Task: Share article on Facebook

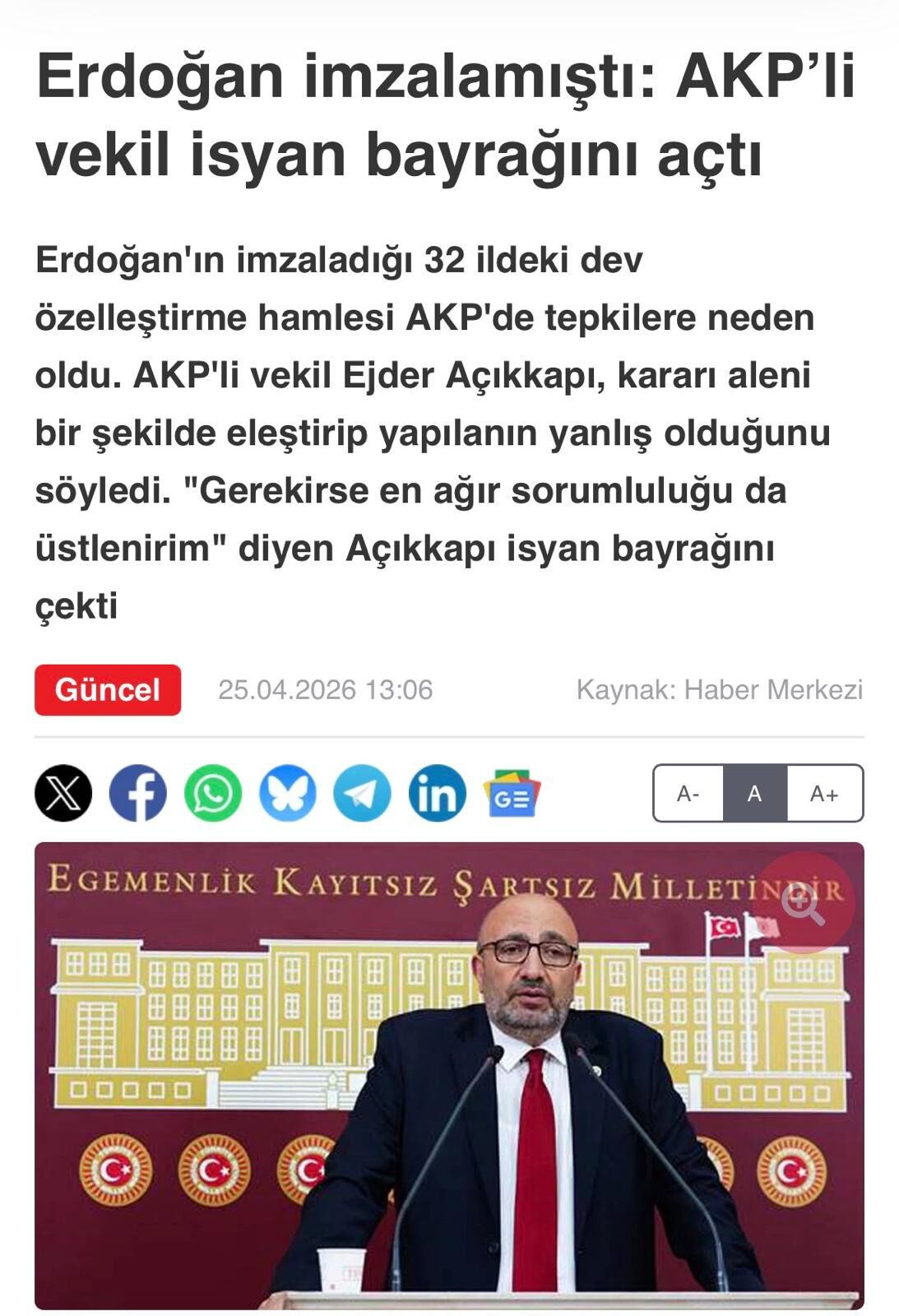Action: [x=138, y=793]
